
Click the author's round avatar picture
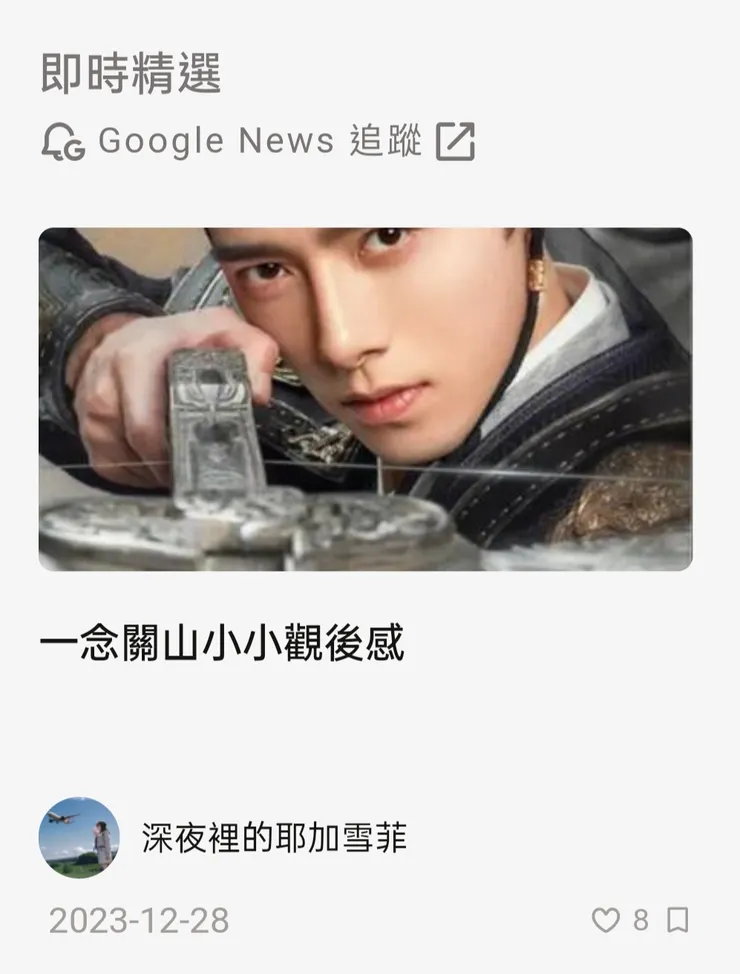pos(79,840)
